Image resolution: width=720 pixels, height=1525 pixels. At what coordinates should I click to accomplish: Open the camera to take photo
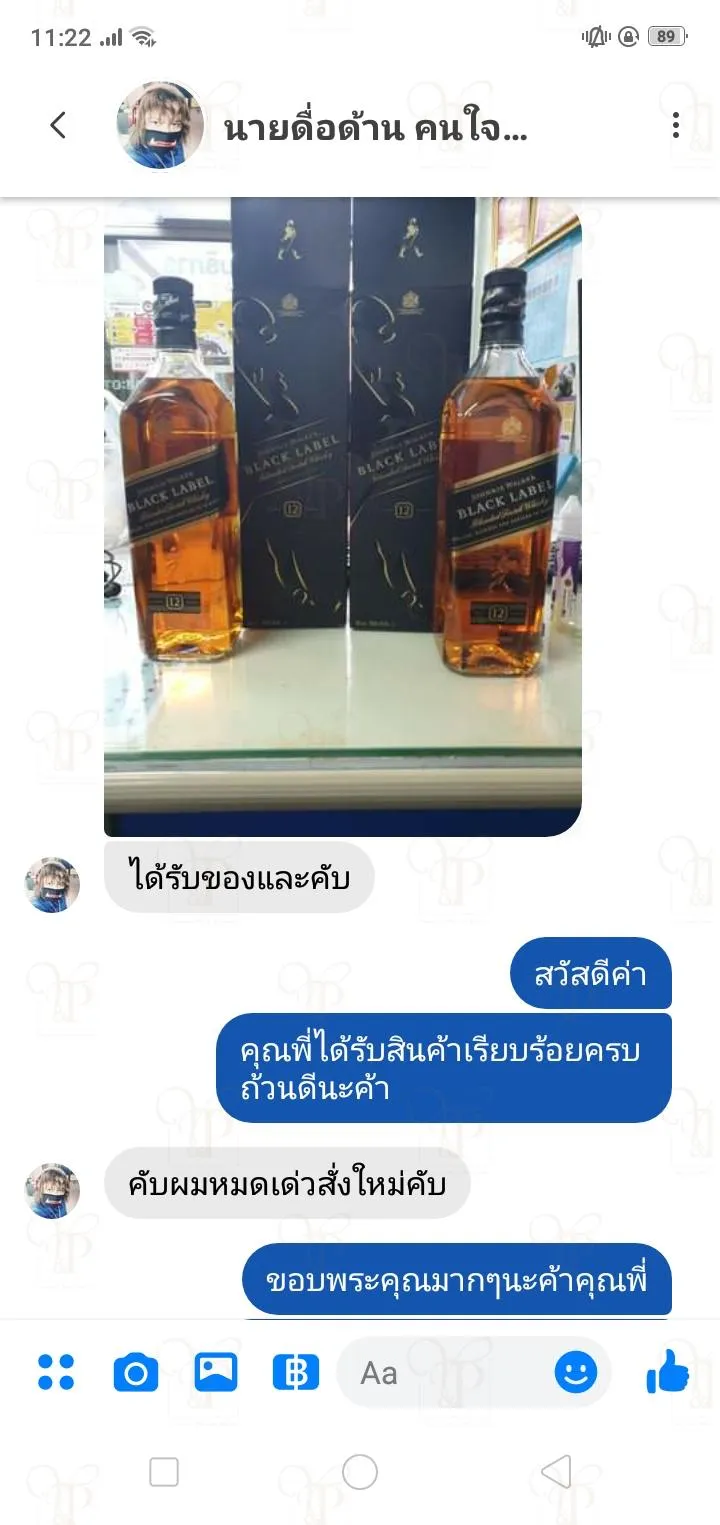136,1372
